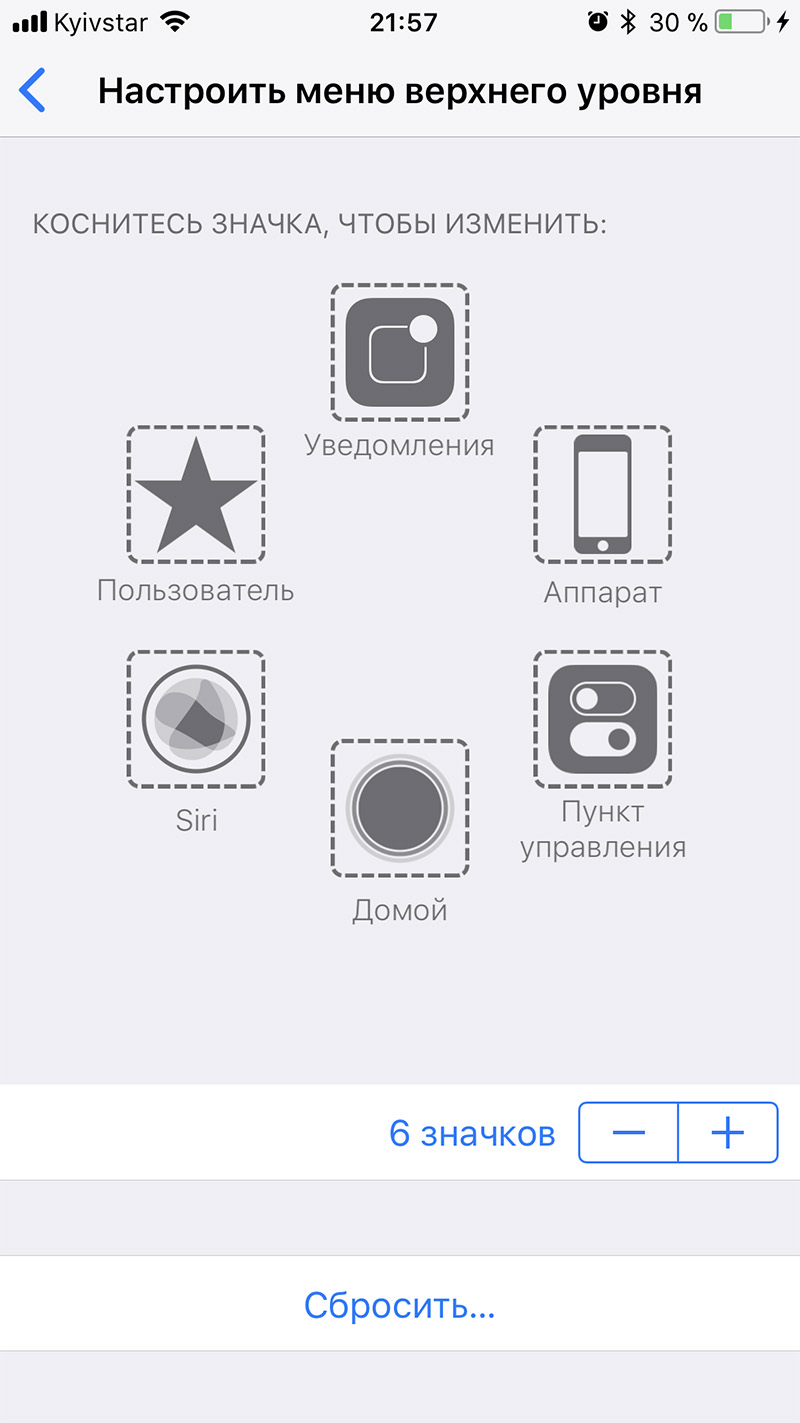Change the Уведомления icon slot

[399, 352]
